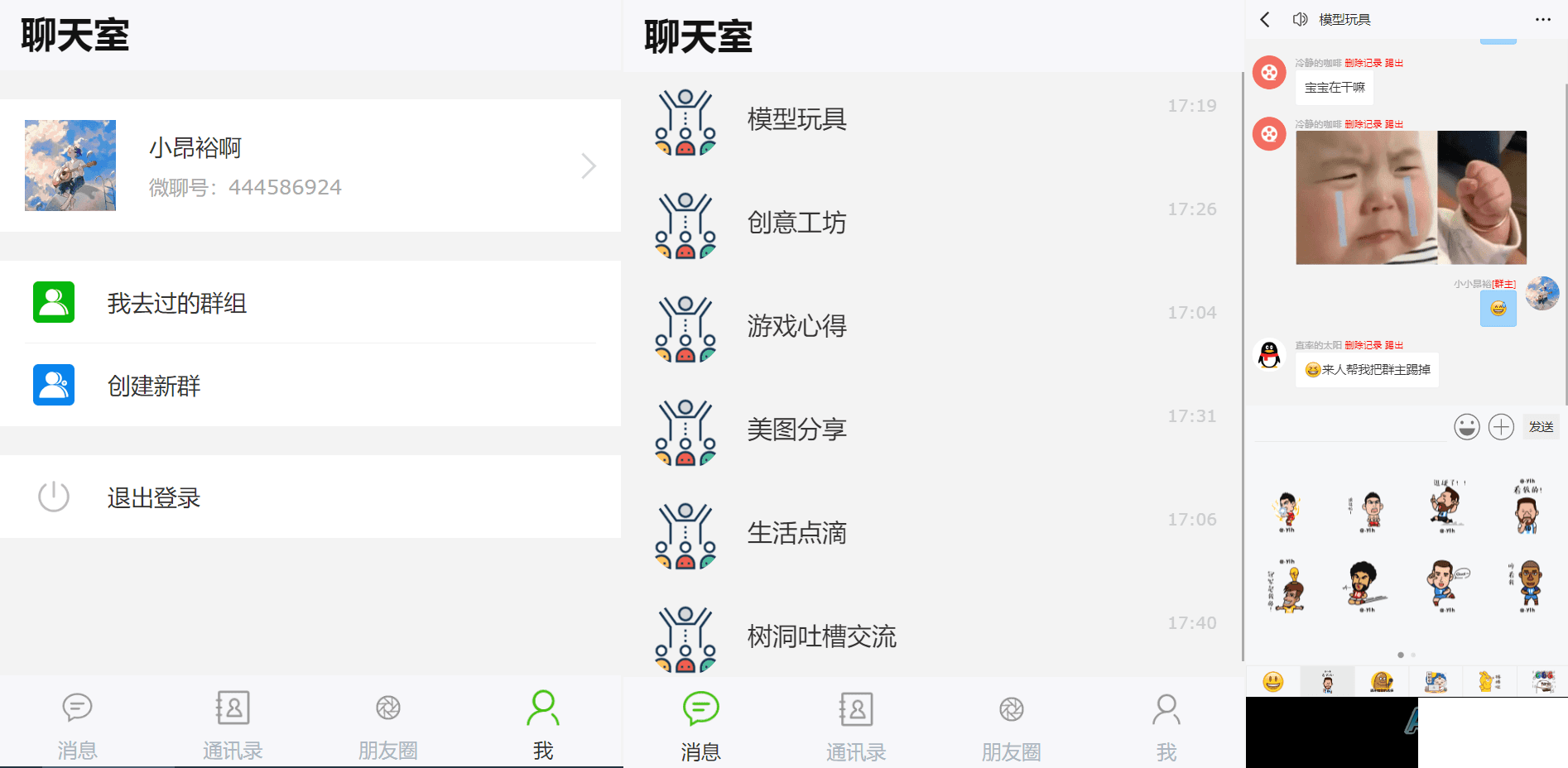Delete record of 直率的太阳's message
1568x768 pixels.
1363,345
